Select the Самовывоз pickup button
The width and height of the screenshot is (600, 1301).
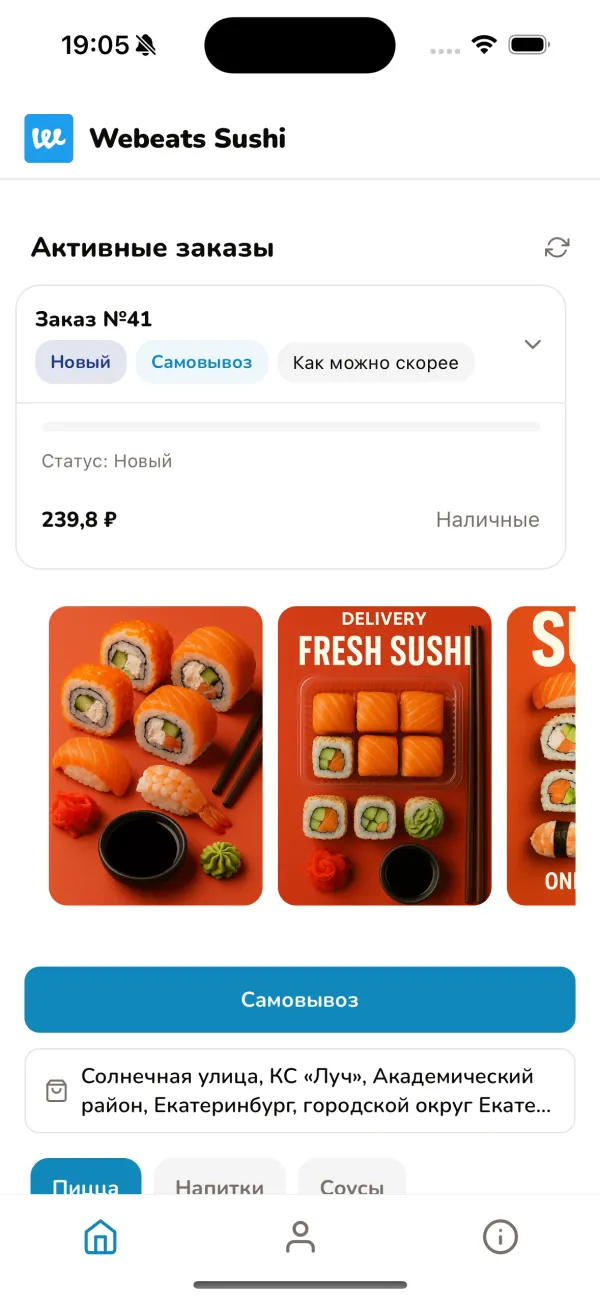(299, 999)
